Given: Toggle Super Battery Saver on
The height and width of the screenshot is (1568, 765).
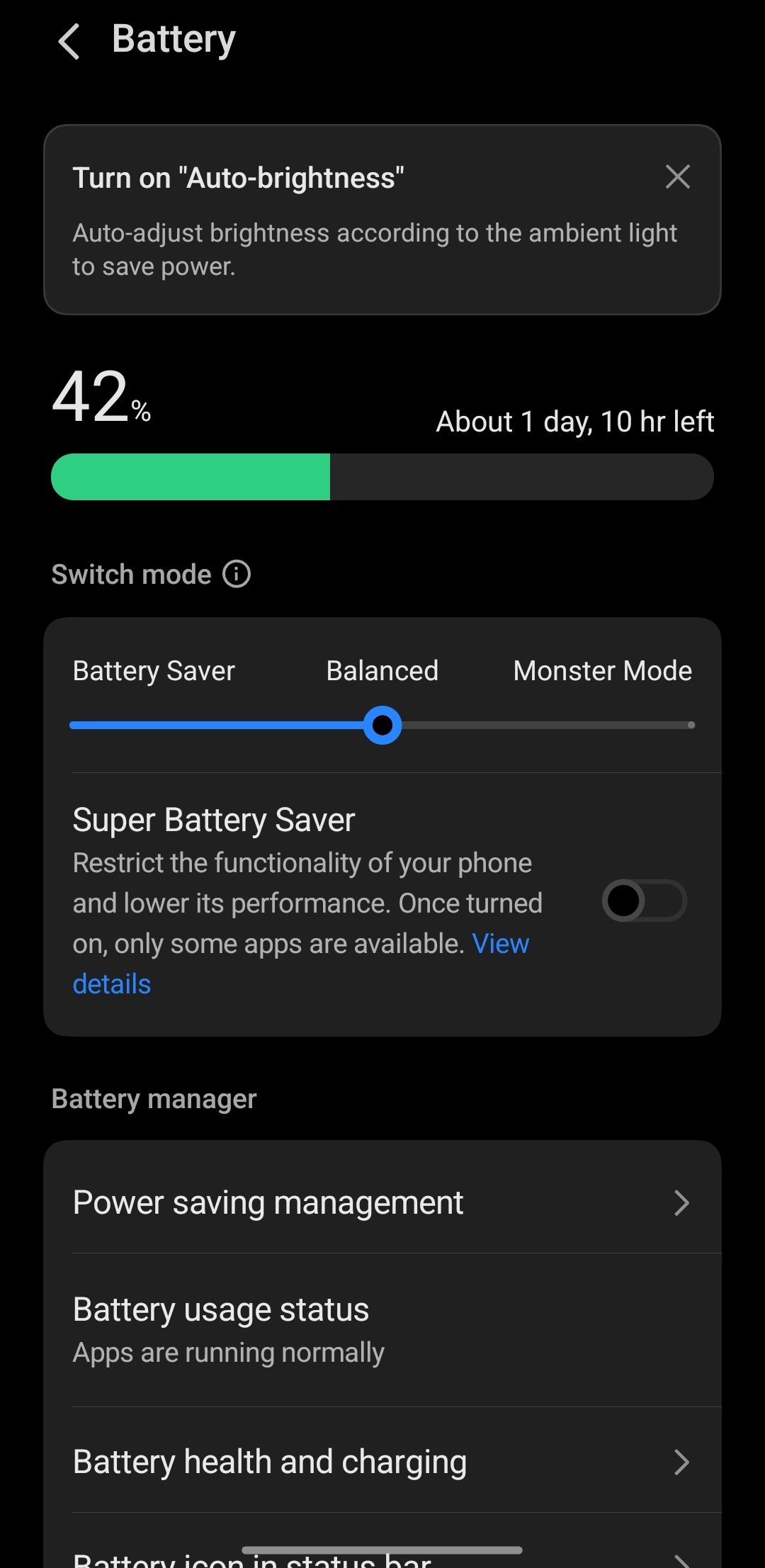Looking at the screenshot, I should coord(644,901).
